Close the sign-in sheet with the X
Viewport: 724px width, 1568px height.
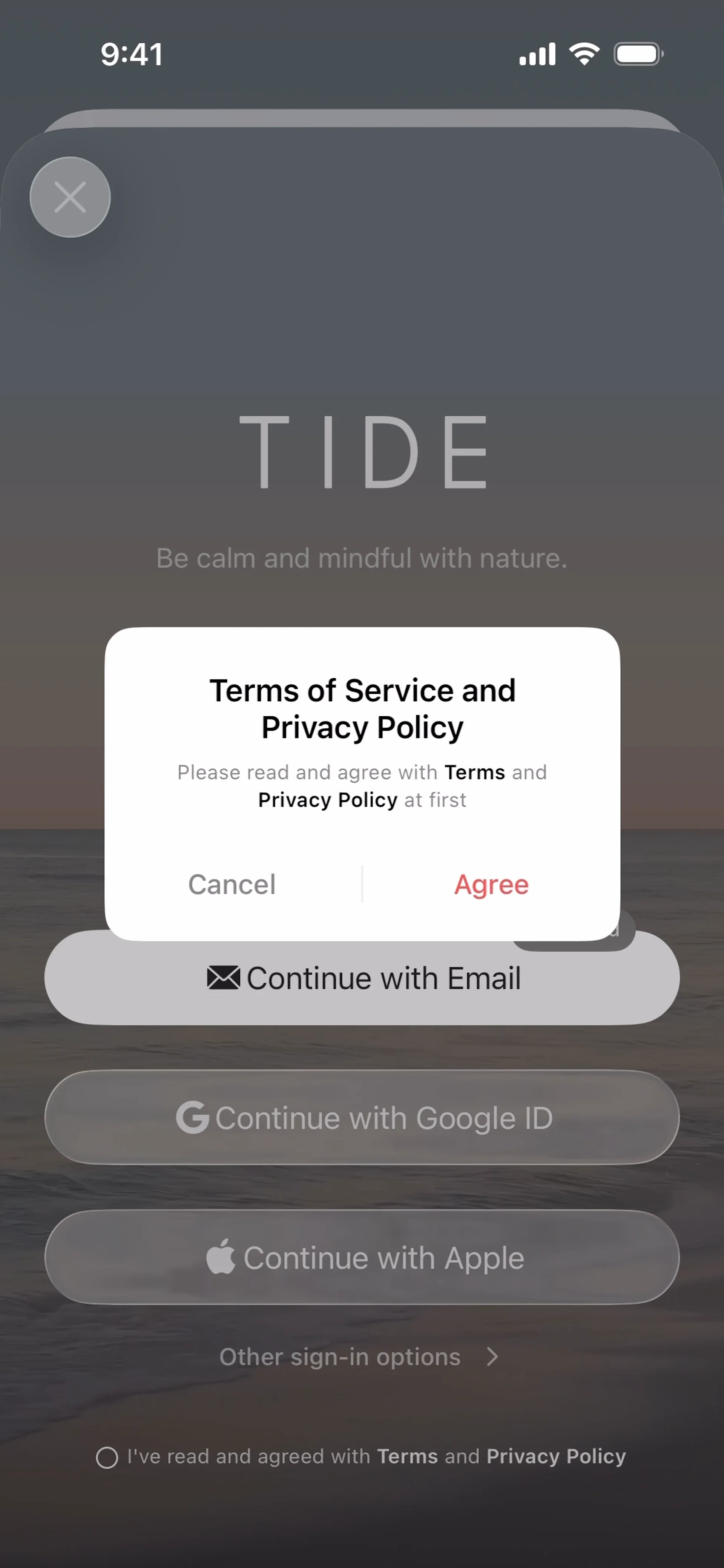70,197
